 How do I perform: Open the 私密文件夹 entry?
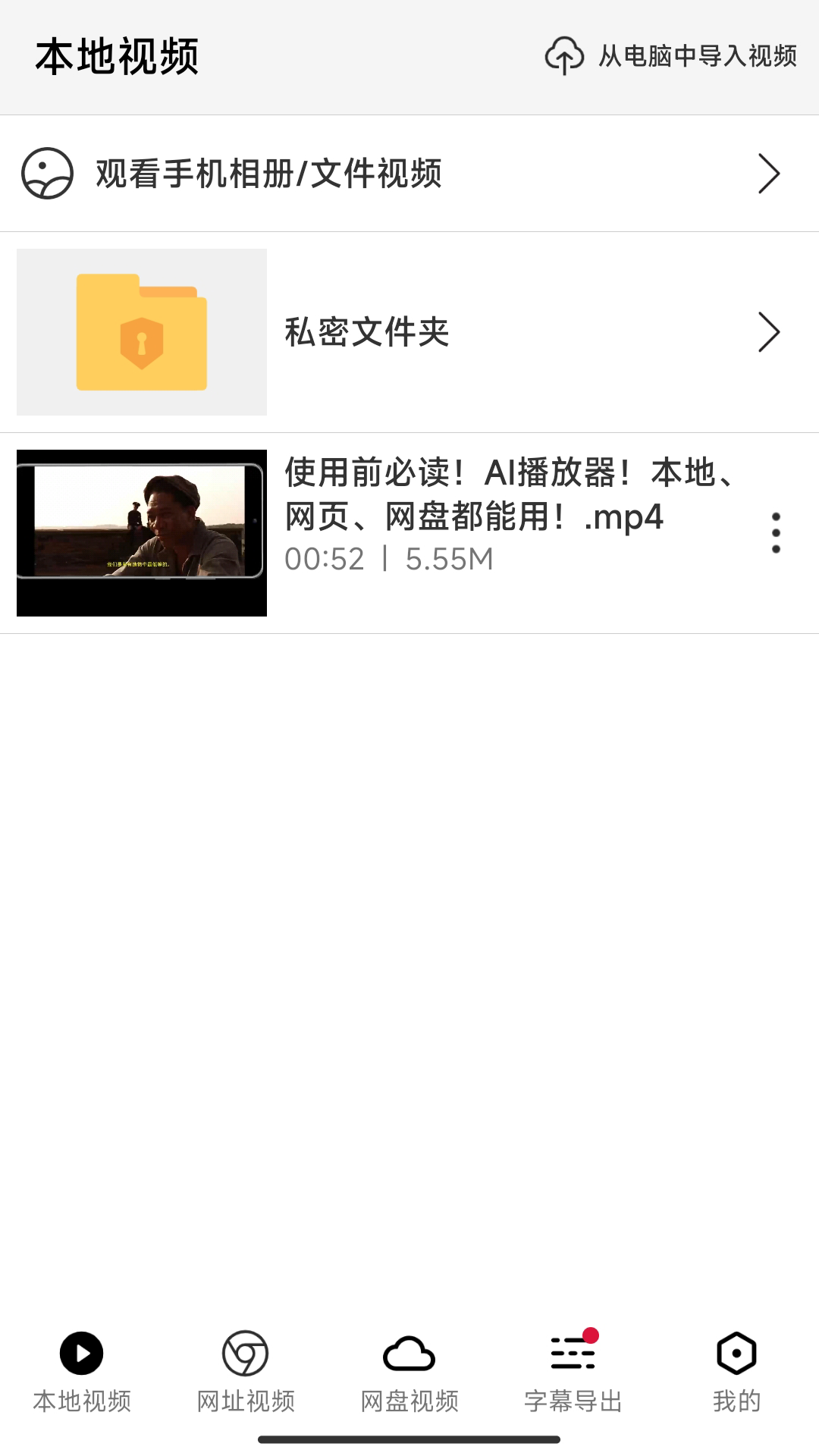[366, 331]
